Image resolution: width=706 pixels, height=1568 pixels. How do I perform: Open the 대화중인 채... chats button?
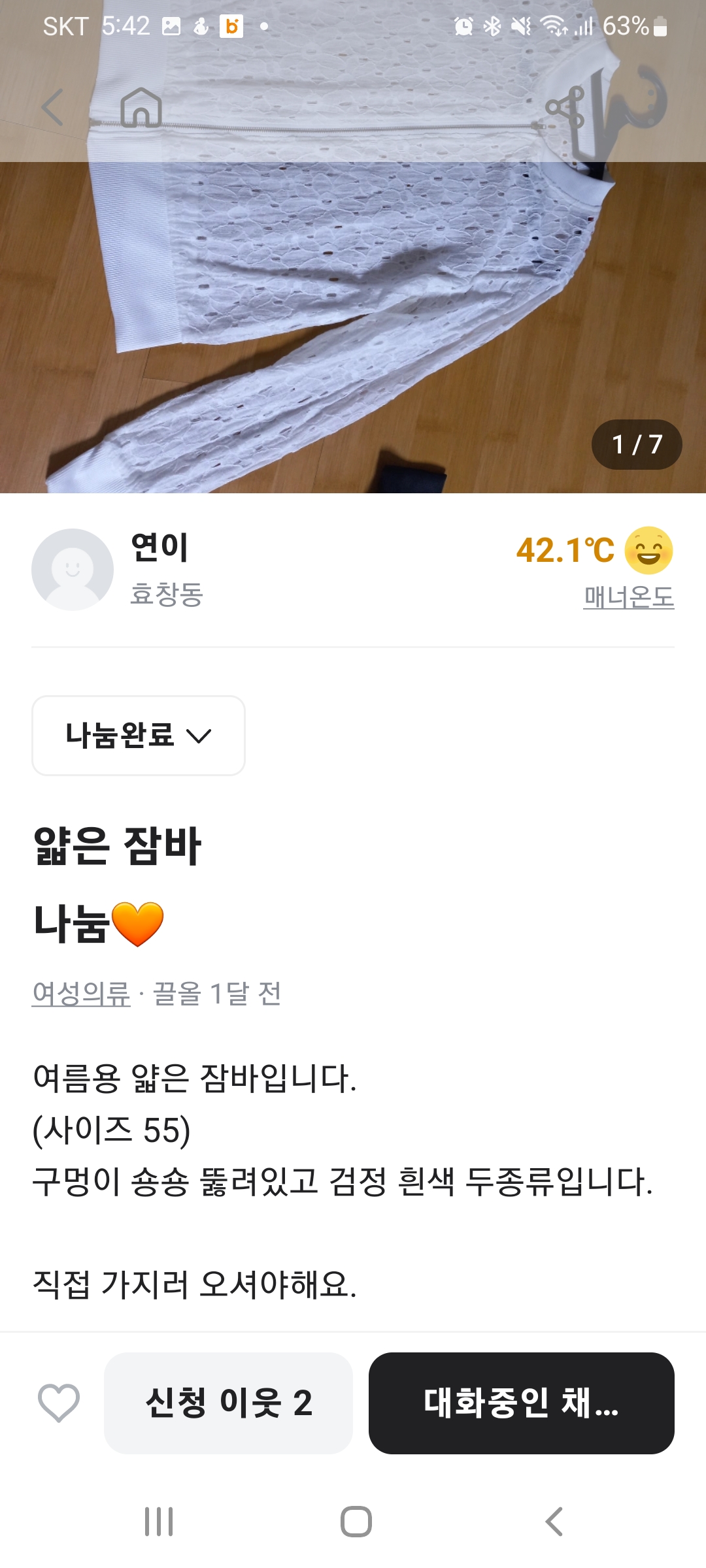coord(521,1403)
